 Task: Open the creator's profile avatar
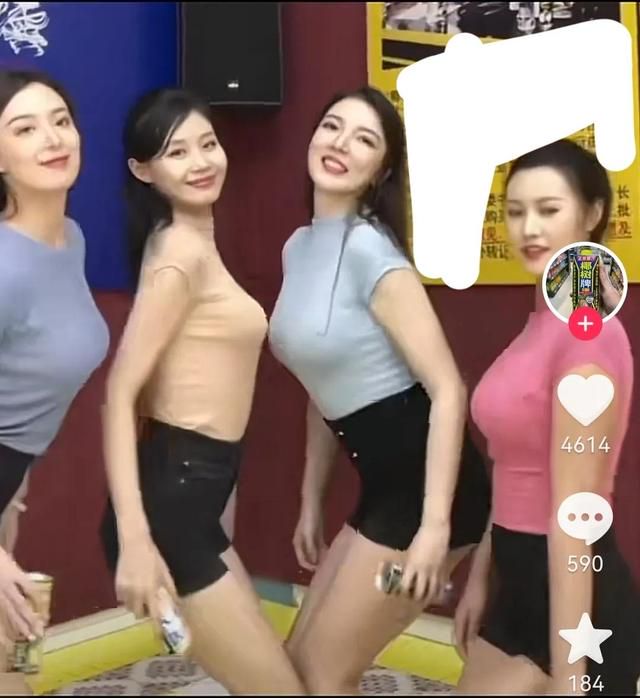584,279
